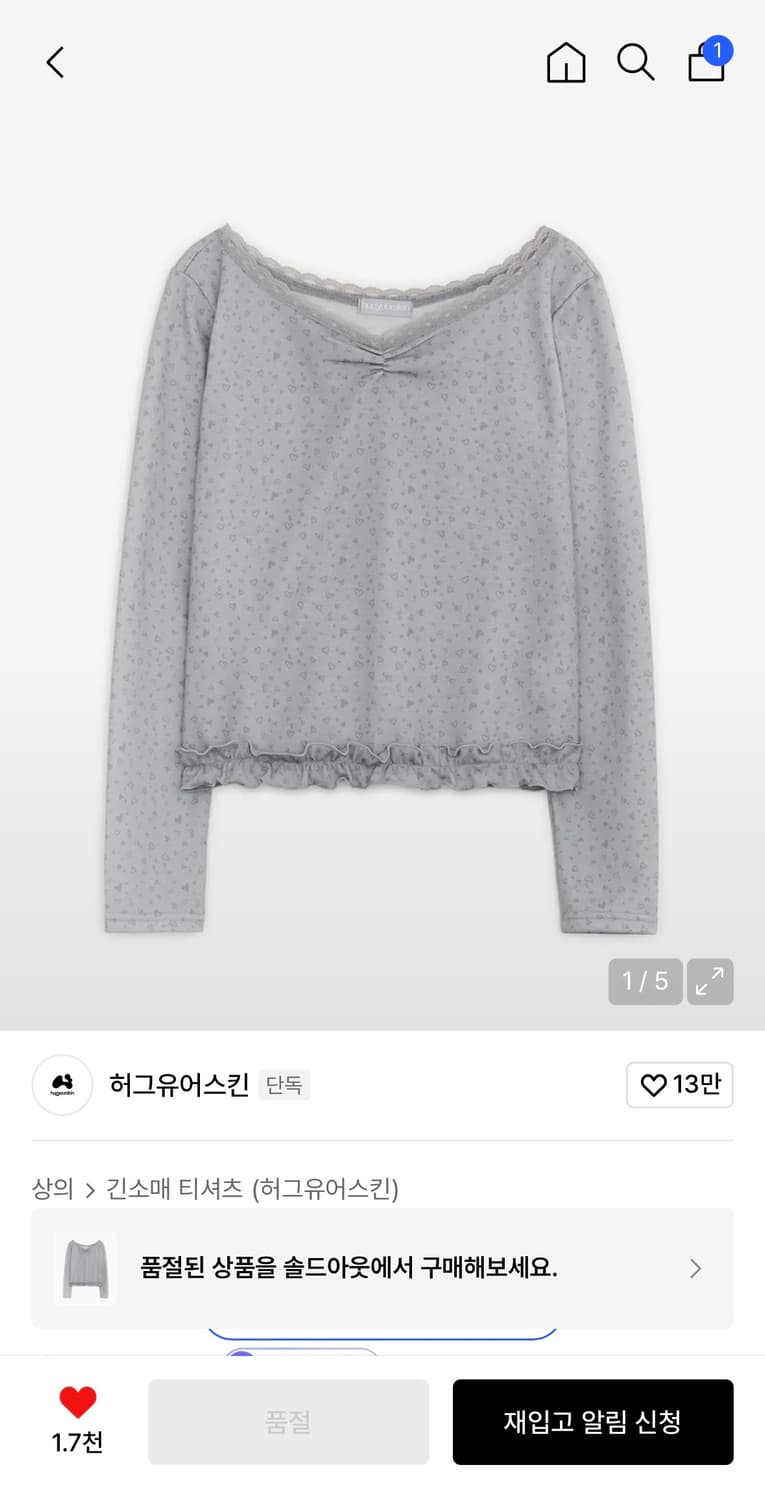765x1500 pixels.
Task: Open sold-out purchase banner via right chevron
Action: 694,1268
